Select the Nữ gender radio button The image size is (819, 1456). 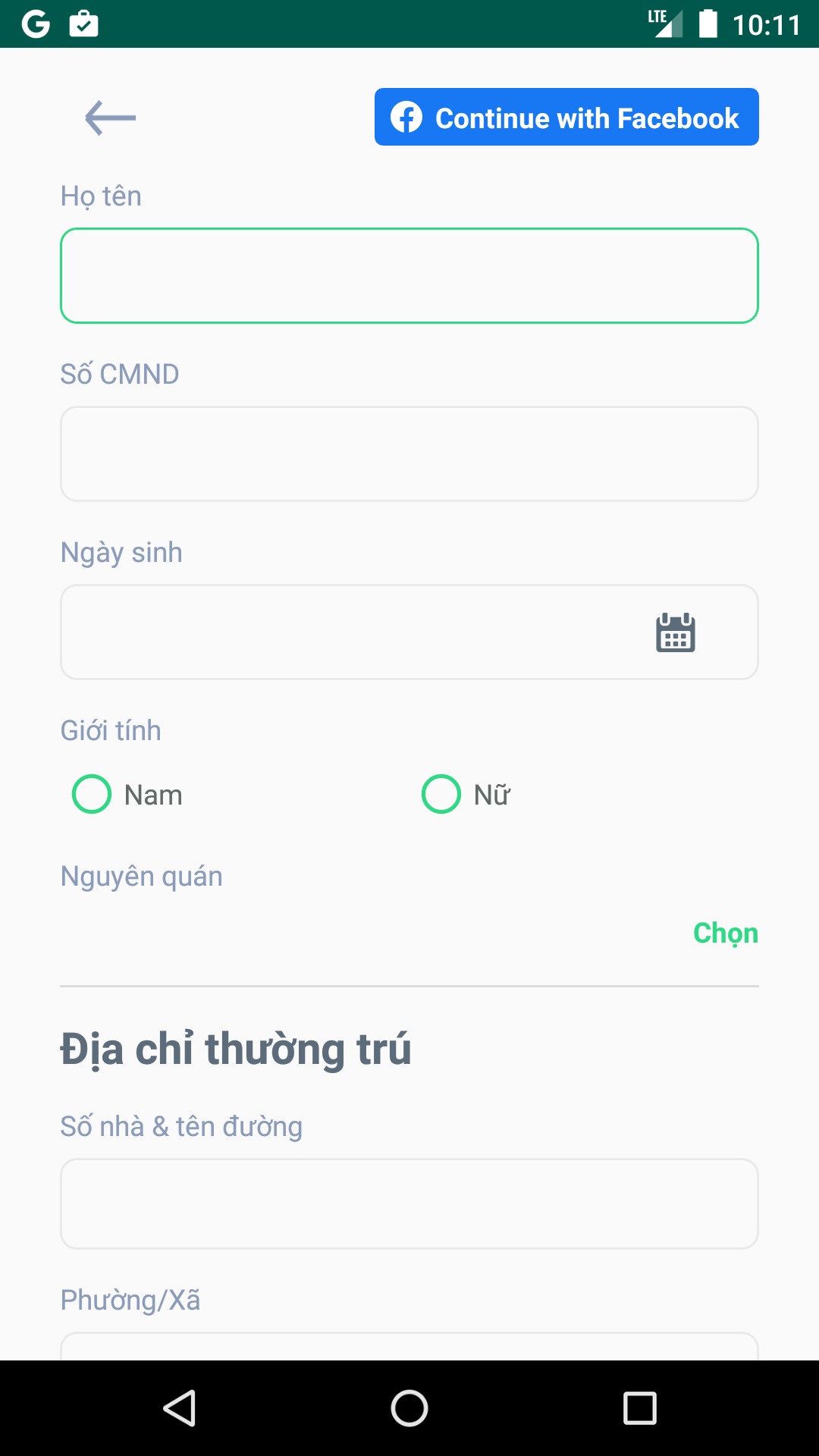click(x=441, y=794)
